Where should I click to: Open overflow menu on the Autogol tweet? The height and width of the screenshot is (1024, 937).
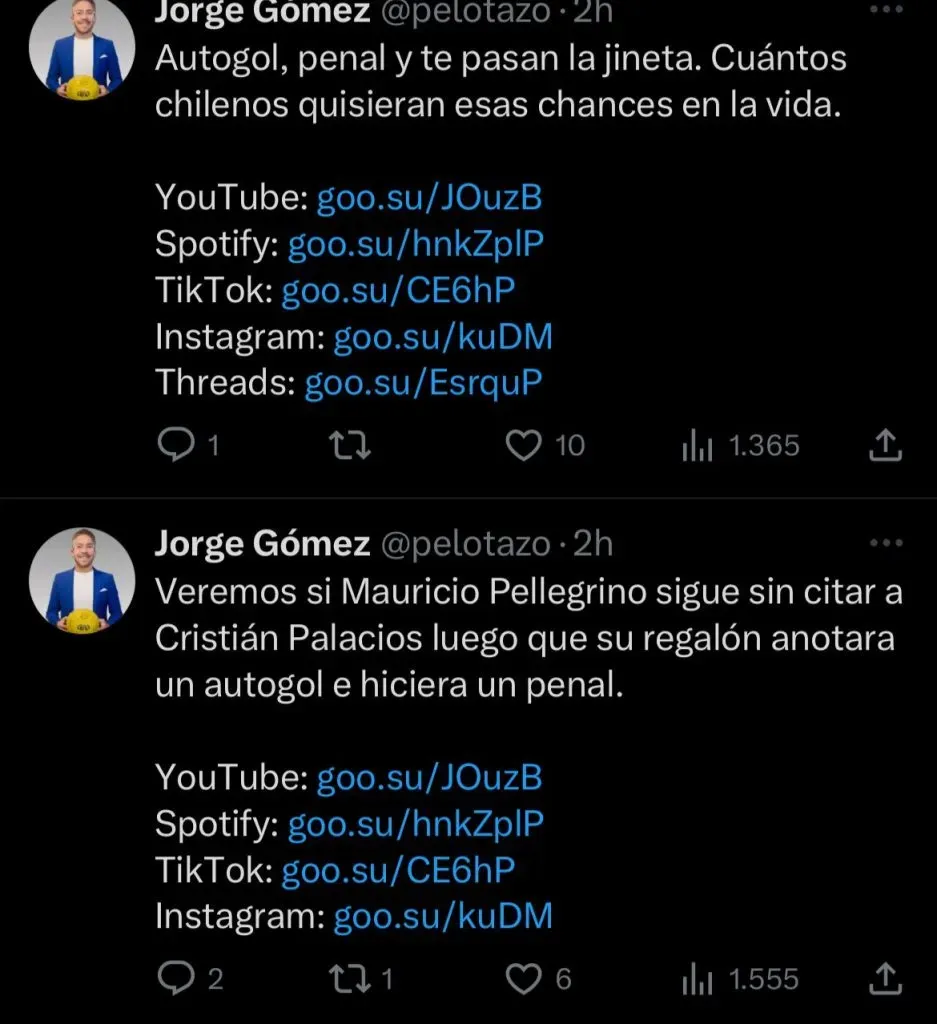[886, 10]
